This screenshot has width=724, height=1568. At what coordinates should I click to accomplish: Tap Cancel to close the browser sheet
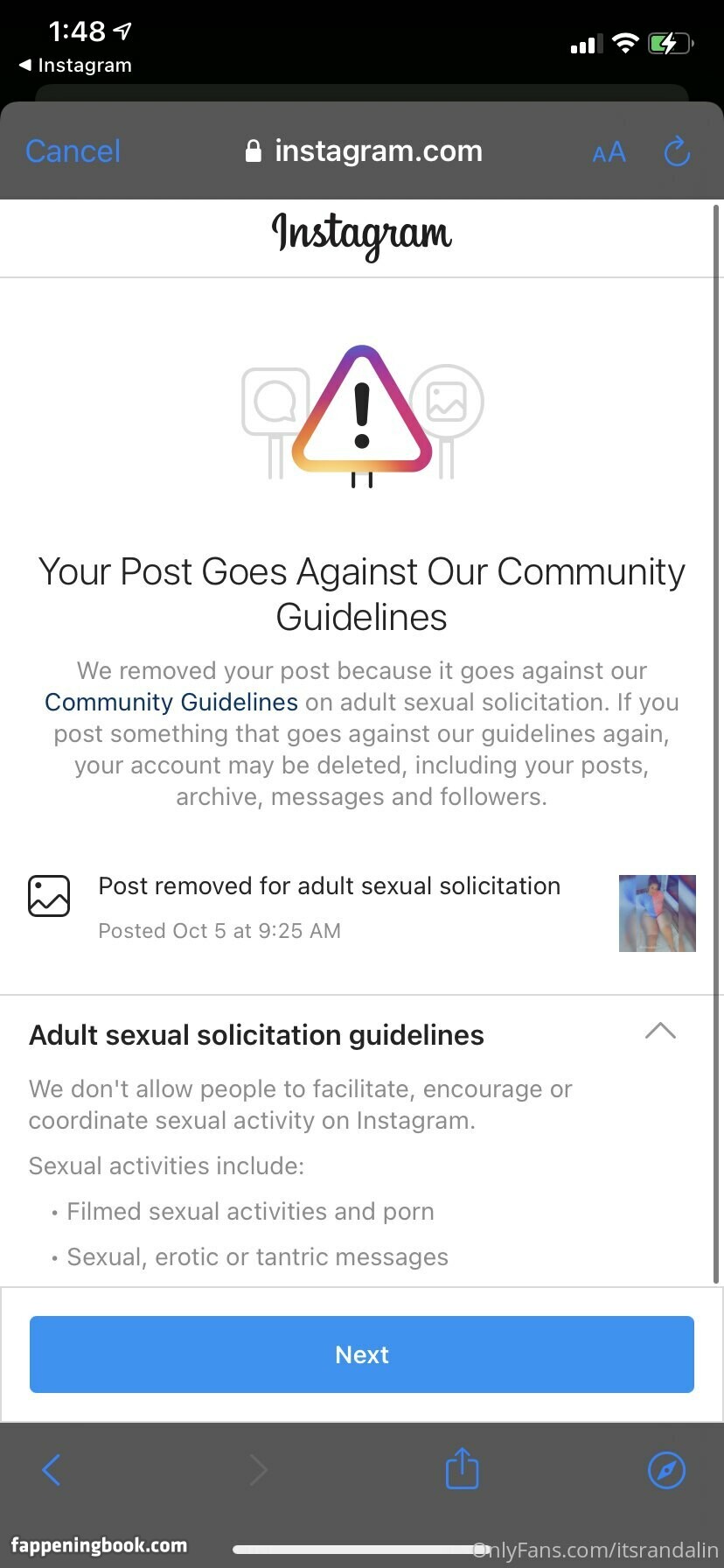[73, 151]
